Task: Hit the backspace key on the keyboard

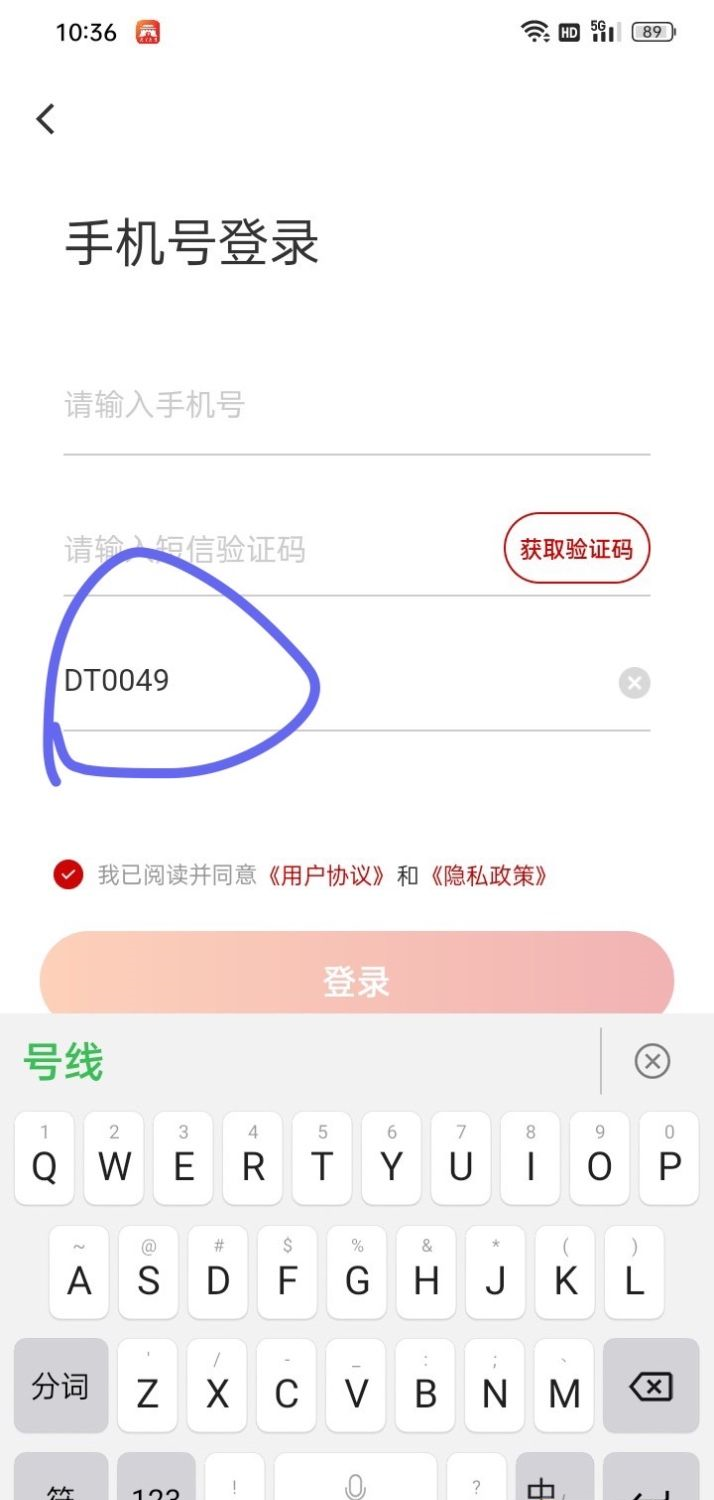Action: pos(650,1386)
